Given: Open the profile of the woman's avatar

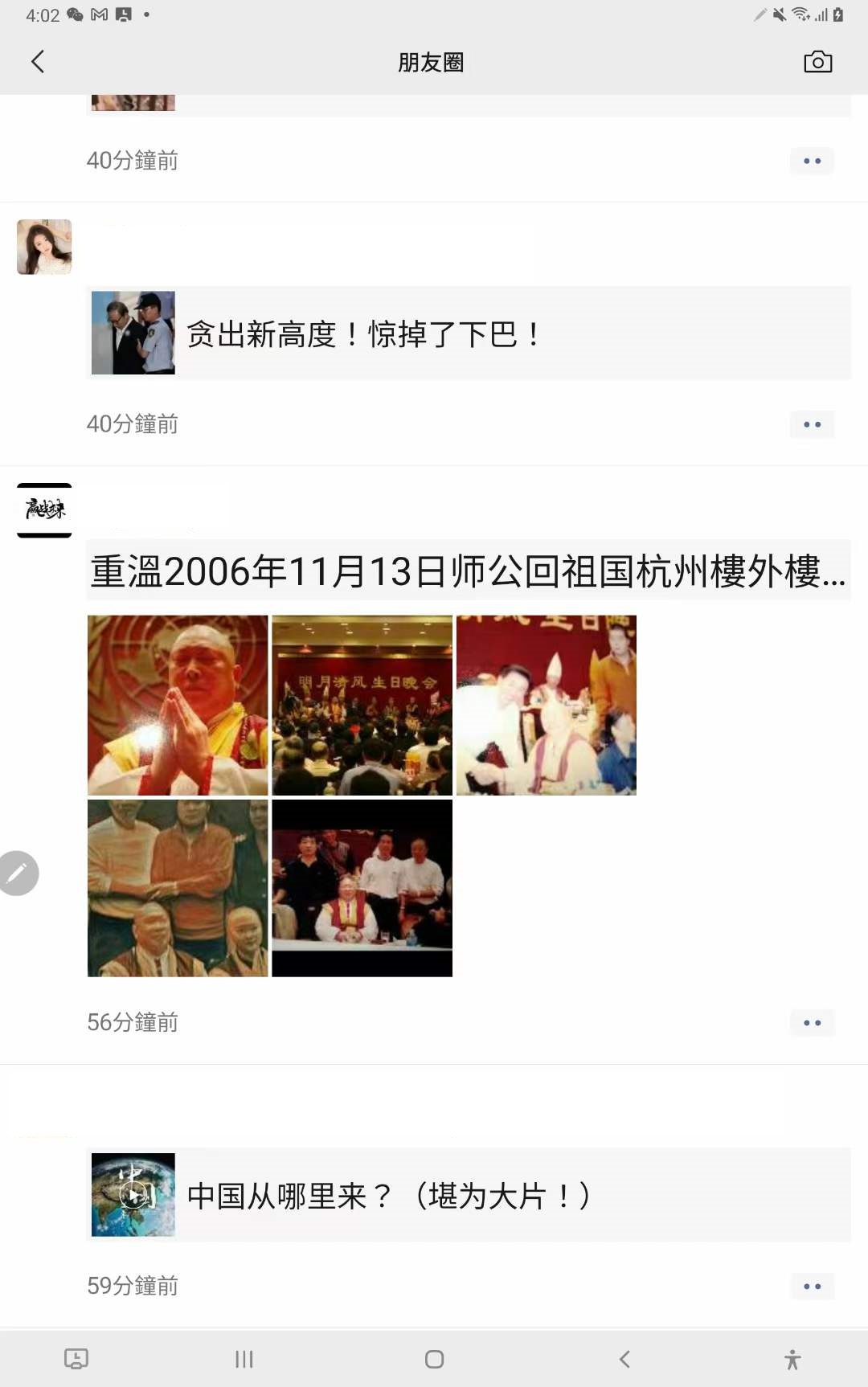Looking at the screenshot, I should pyautogui.click(x=44, y=247).
